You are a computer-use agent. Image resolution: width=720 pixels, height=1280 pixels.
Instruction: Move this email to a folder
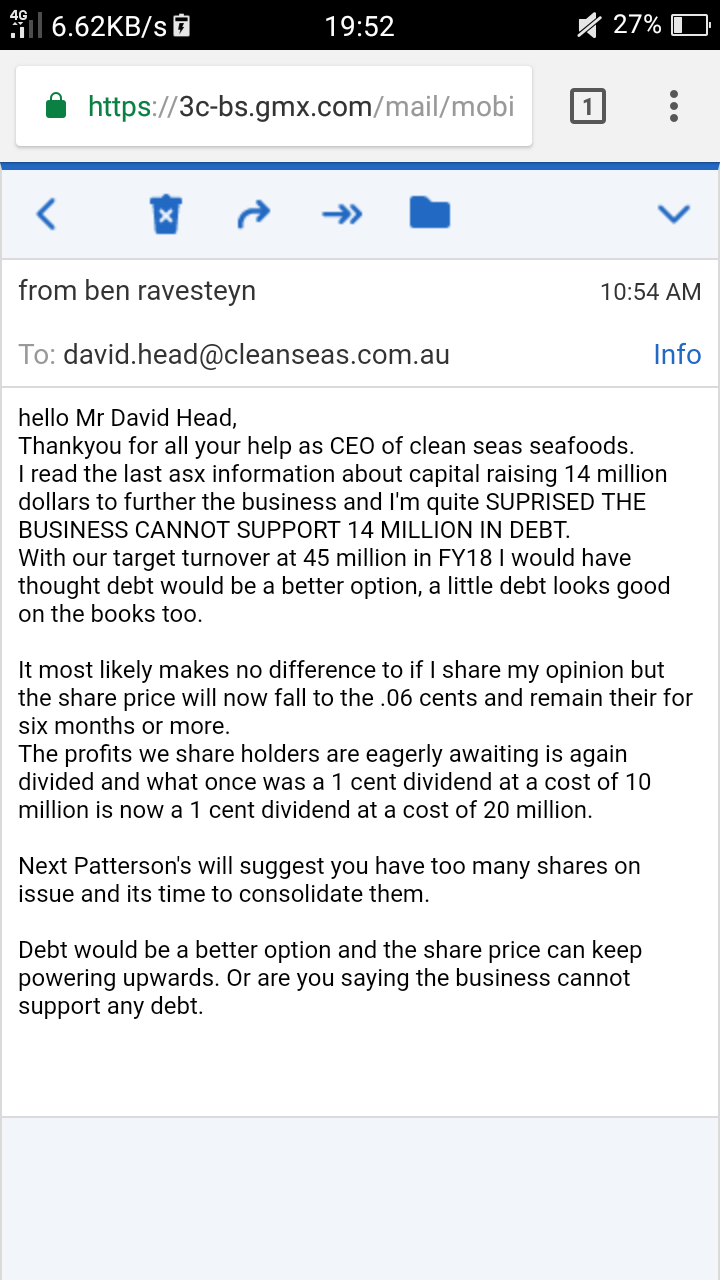click(x=430, y=213)
